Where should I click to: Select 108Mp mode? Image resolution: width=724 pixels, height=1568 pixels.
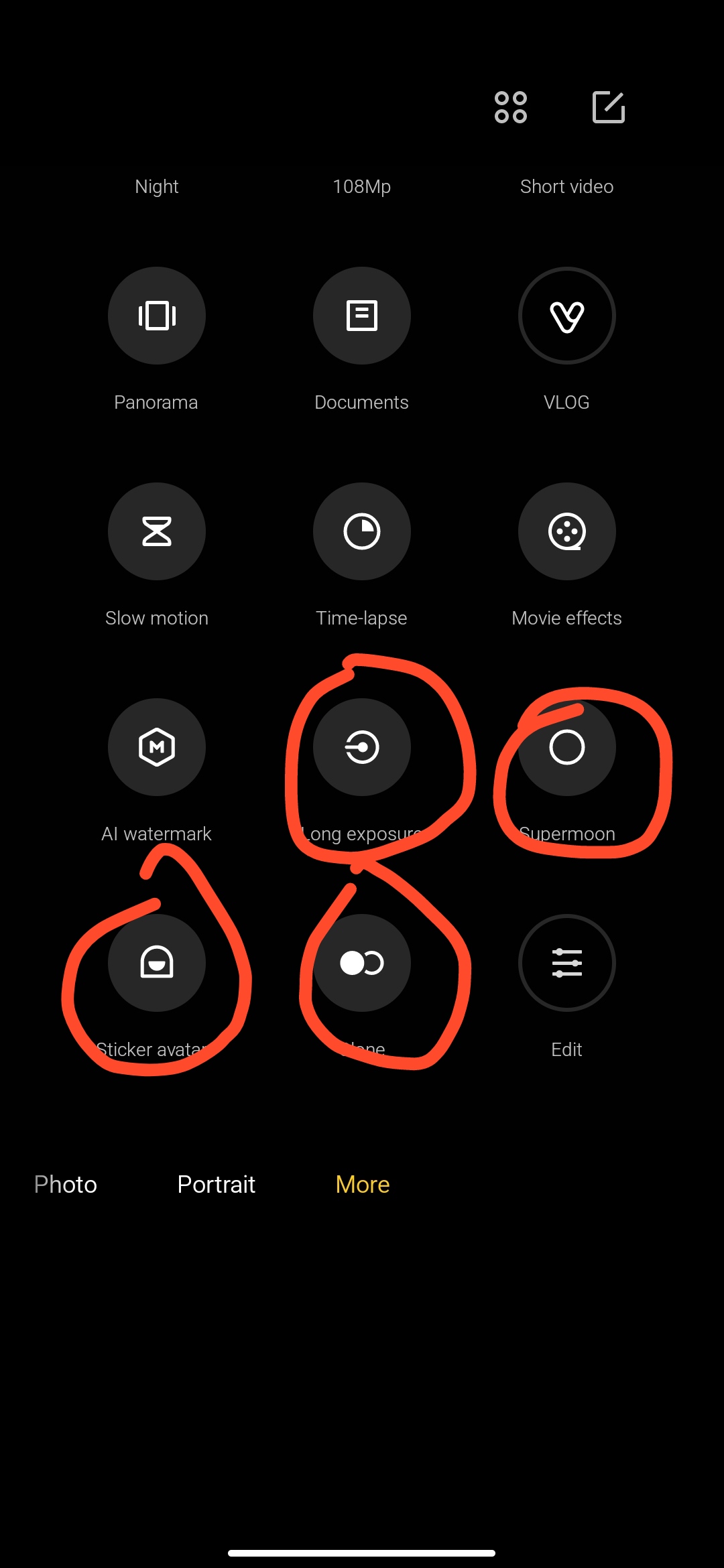(362, 186)
